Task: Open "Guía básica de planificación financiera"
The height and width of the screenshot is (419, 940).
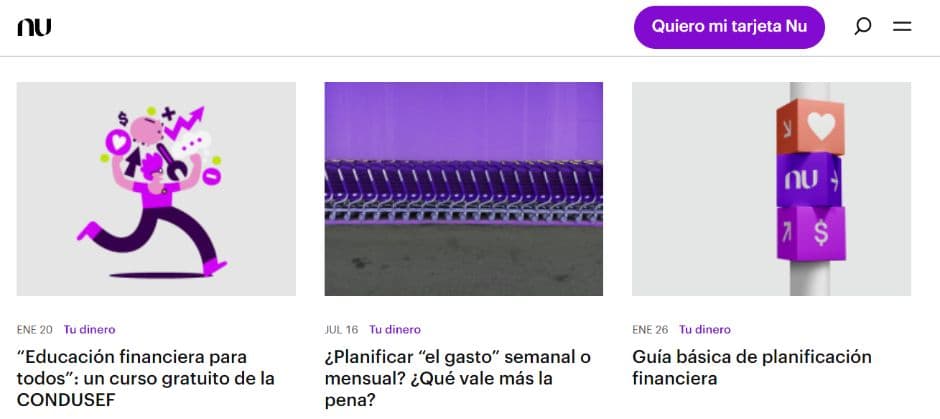Action: [x=752, y=368]
